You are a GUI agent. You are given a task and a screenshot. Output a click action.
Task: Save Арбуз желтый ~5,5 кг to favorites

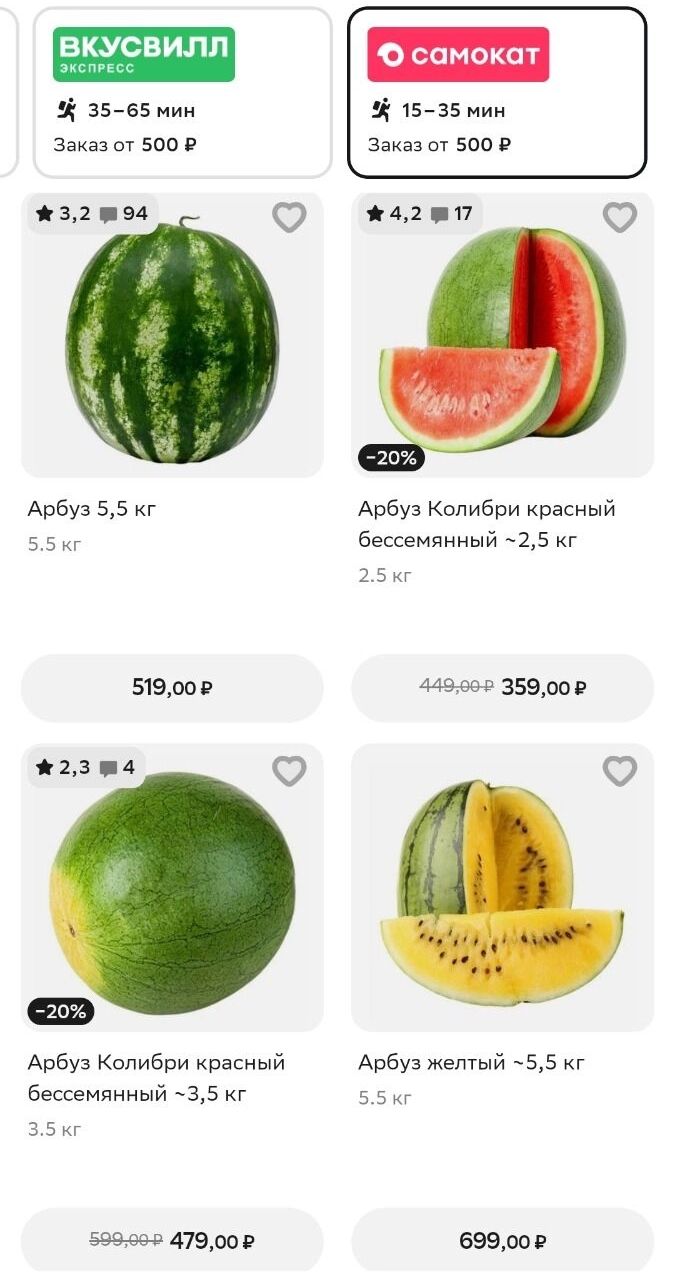(620, 771)
